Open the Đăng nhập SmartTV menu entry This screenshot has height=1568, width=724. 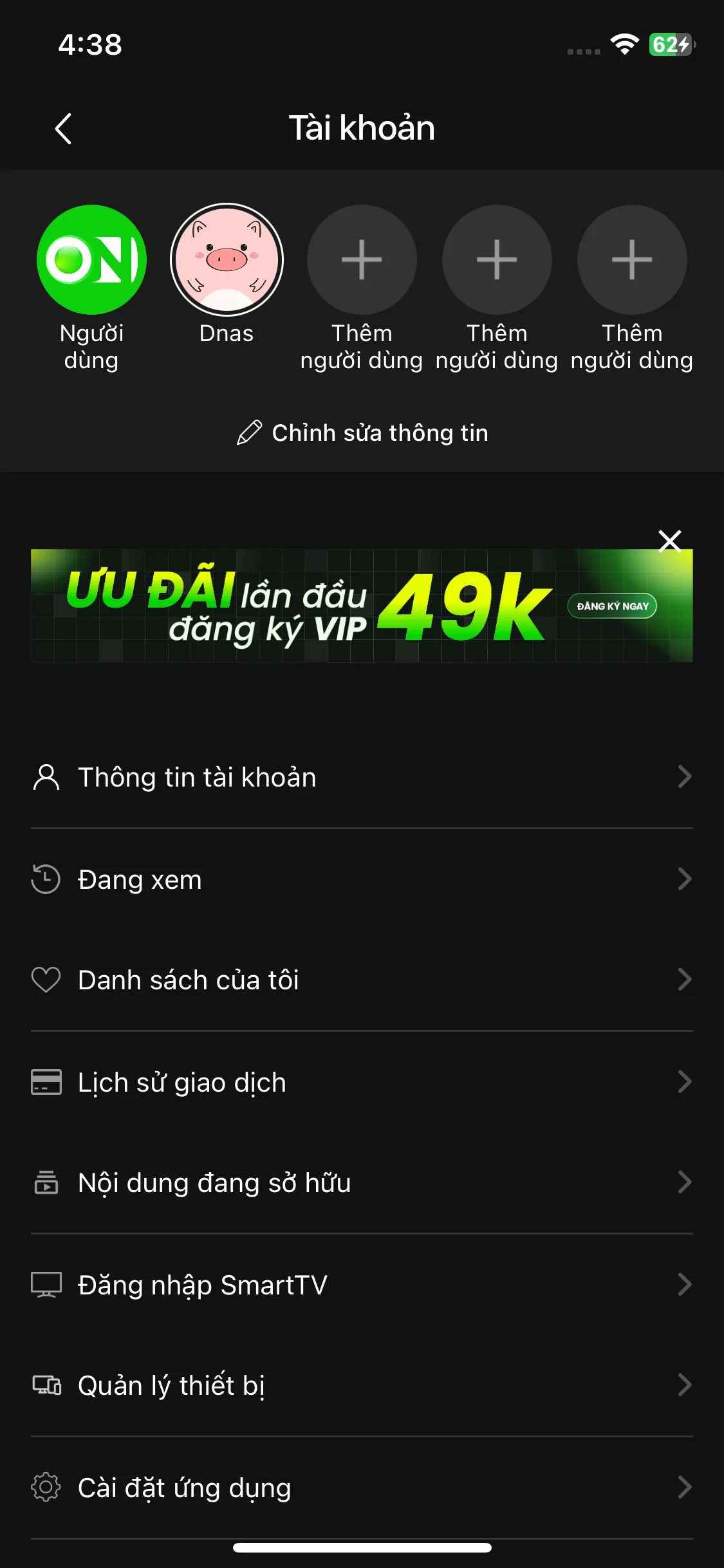tap(202, 1284)
